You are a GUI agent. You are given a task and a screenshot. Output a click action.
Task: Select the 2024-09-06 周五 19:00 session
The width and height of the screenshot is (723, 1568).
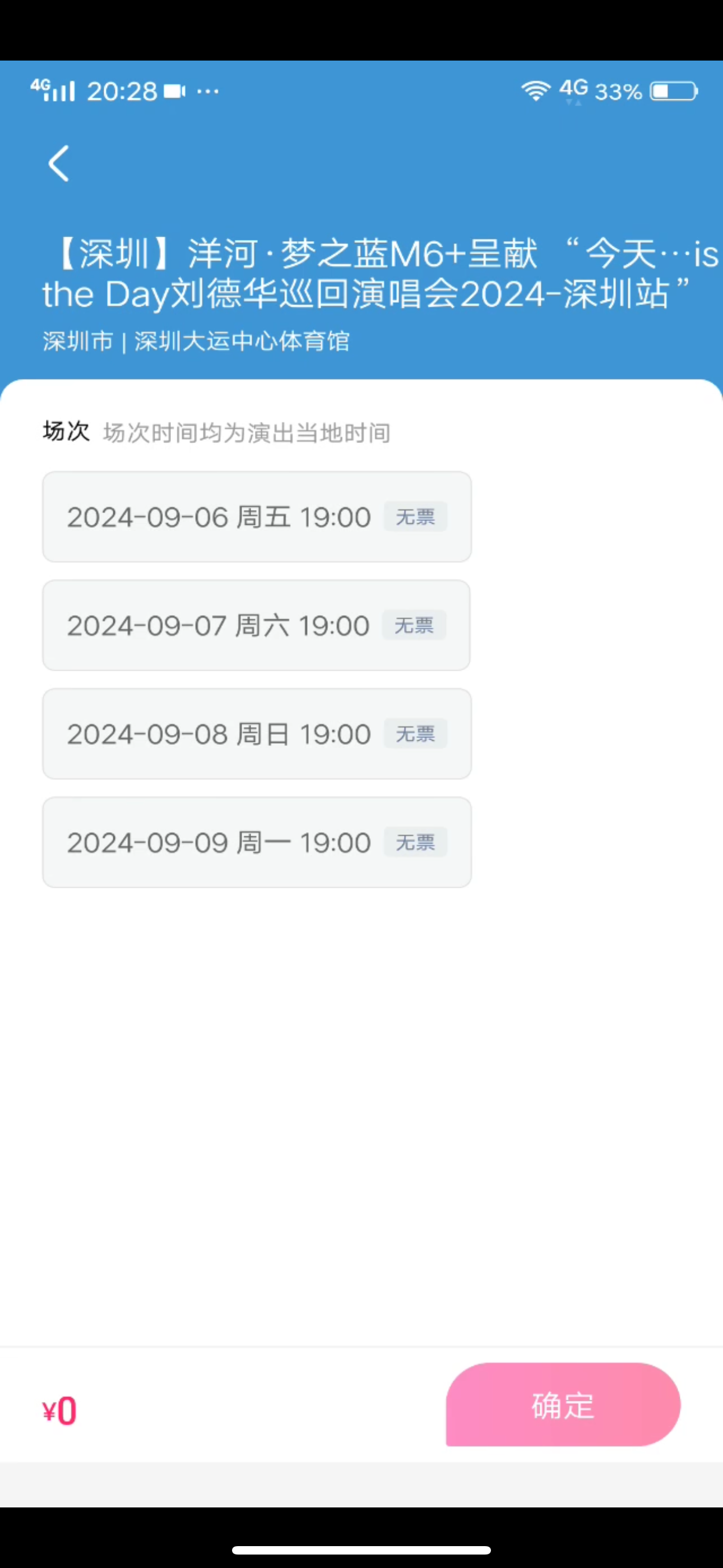click(257, 516)
